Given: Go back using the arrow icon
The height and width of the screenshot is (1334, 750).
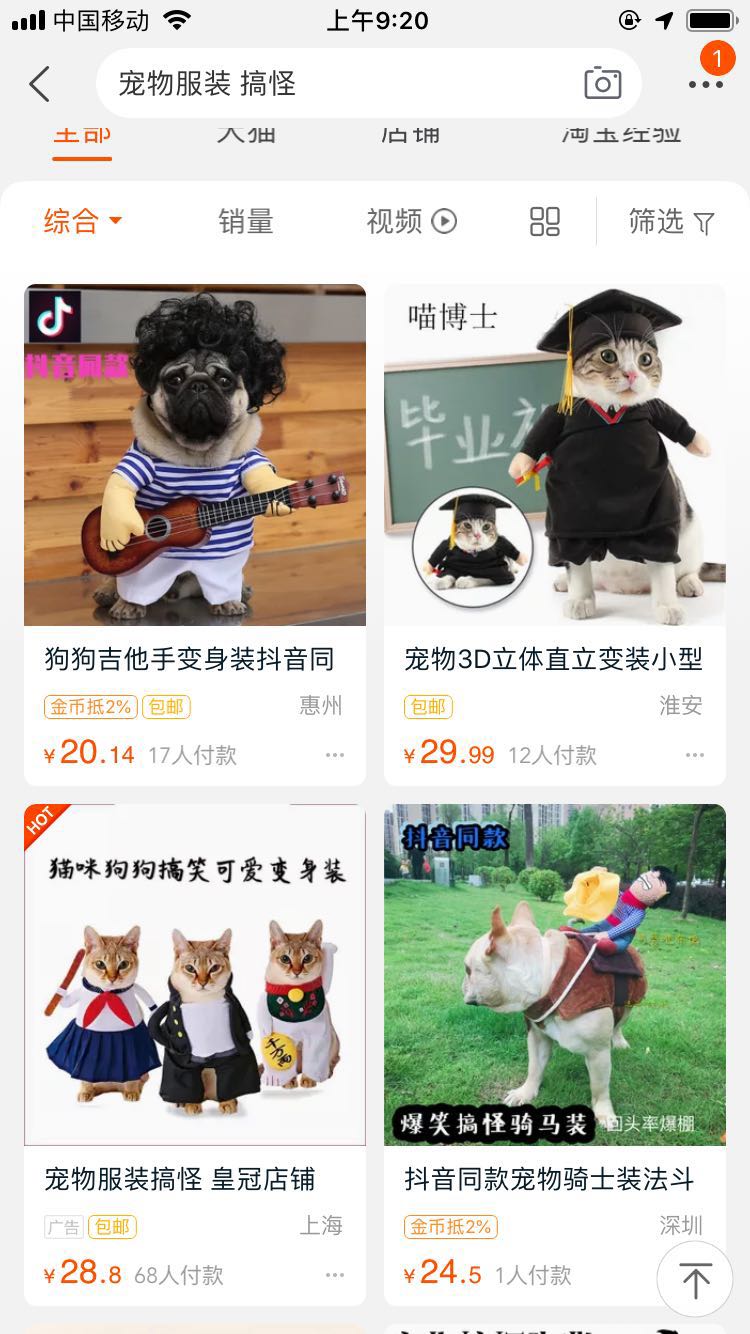Looking at the screenshot, I should (x=40, y=84).
